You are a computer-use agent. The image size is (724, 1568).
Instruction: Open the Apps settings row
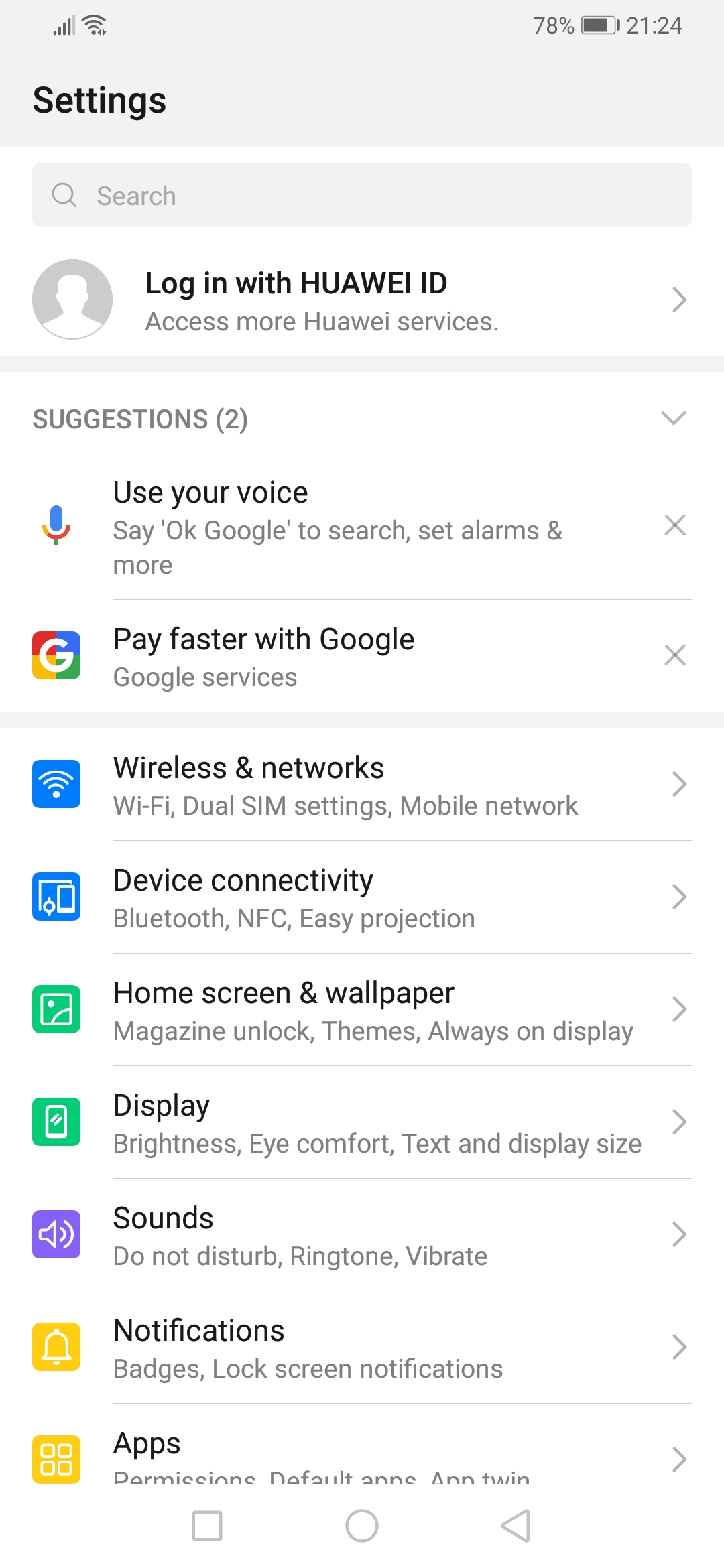[362, 1454]
